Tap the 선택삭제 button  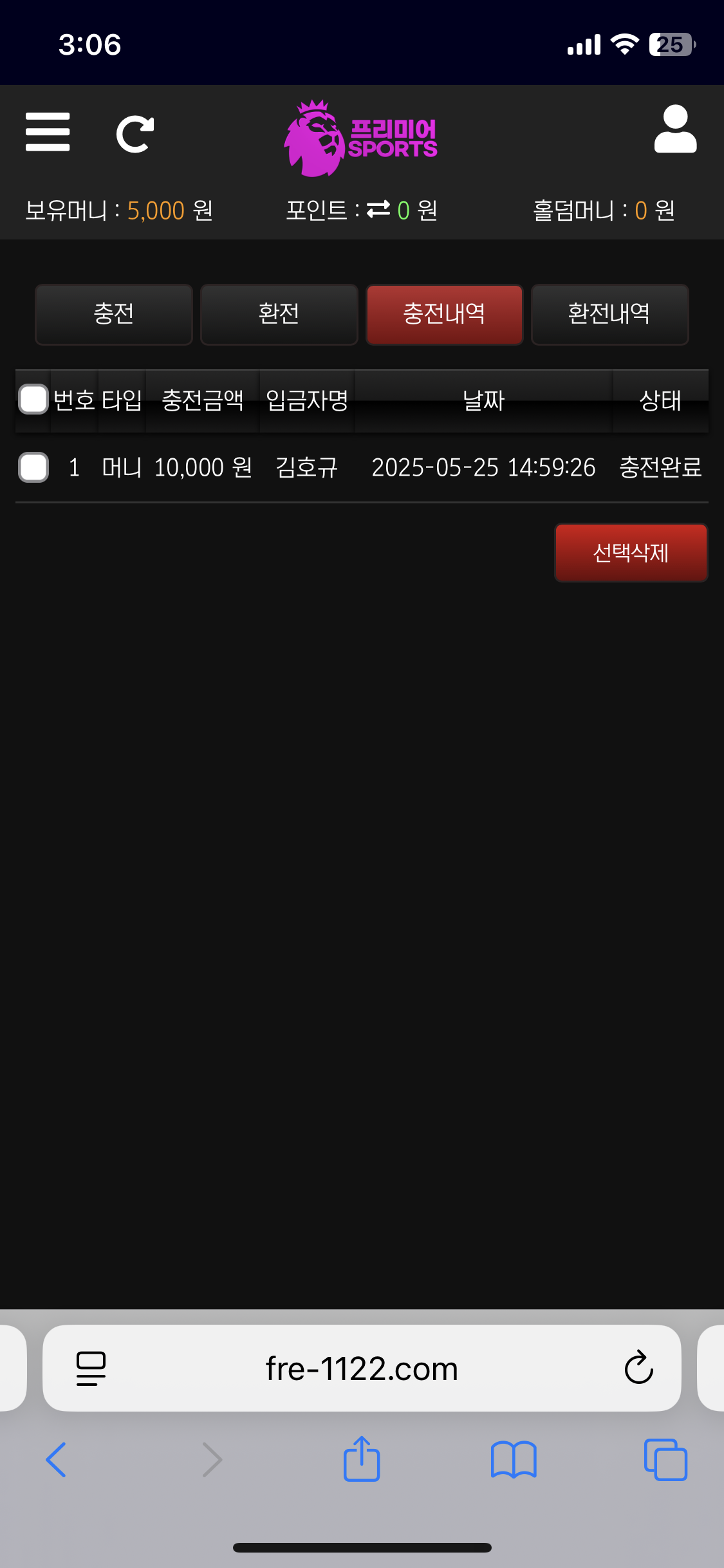pyautogui.click(x=631, y=552)
